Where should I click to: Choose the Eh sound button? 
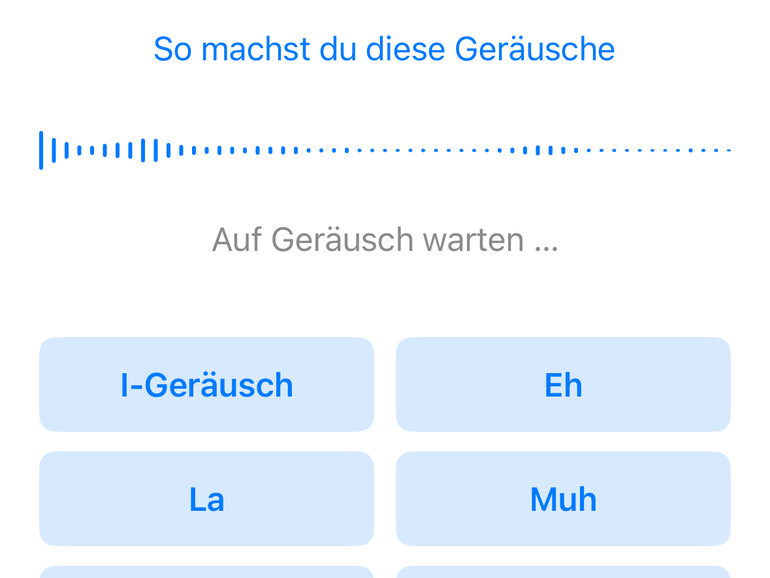[563, 385]
